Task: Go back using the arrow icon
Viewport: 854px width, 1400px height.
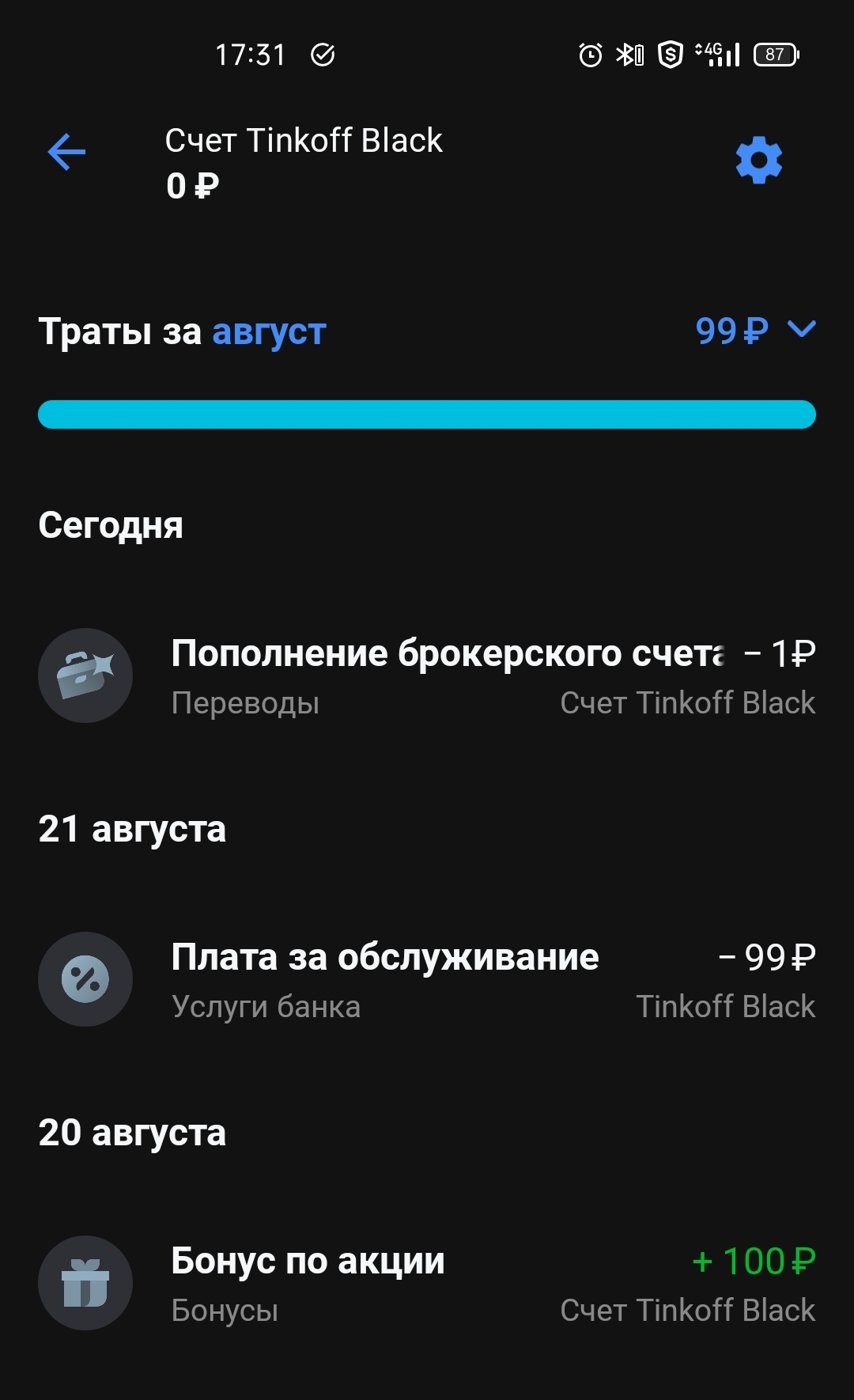Action: click(66, 153)
